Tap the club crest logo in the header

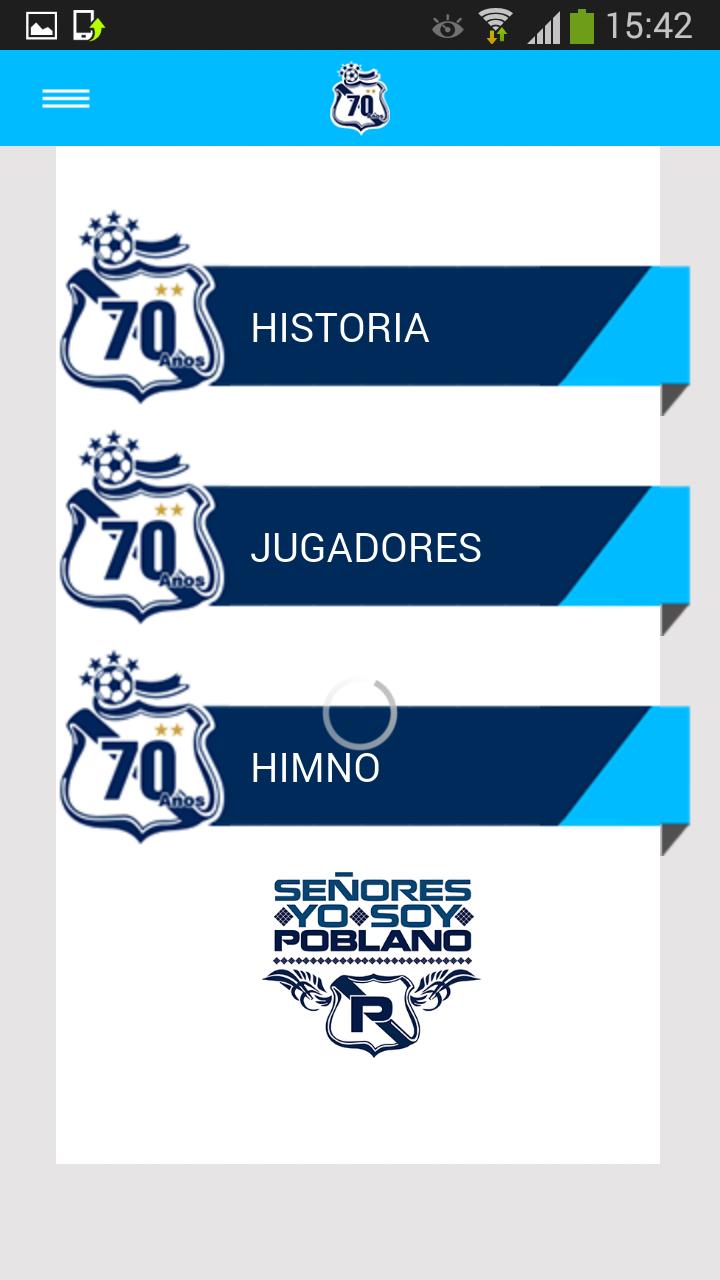(360, 97)
